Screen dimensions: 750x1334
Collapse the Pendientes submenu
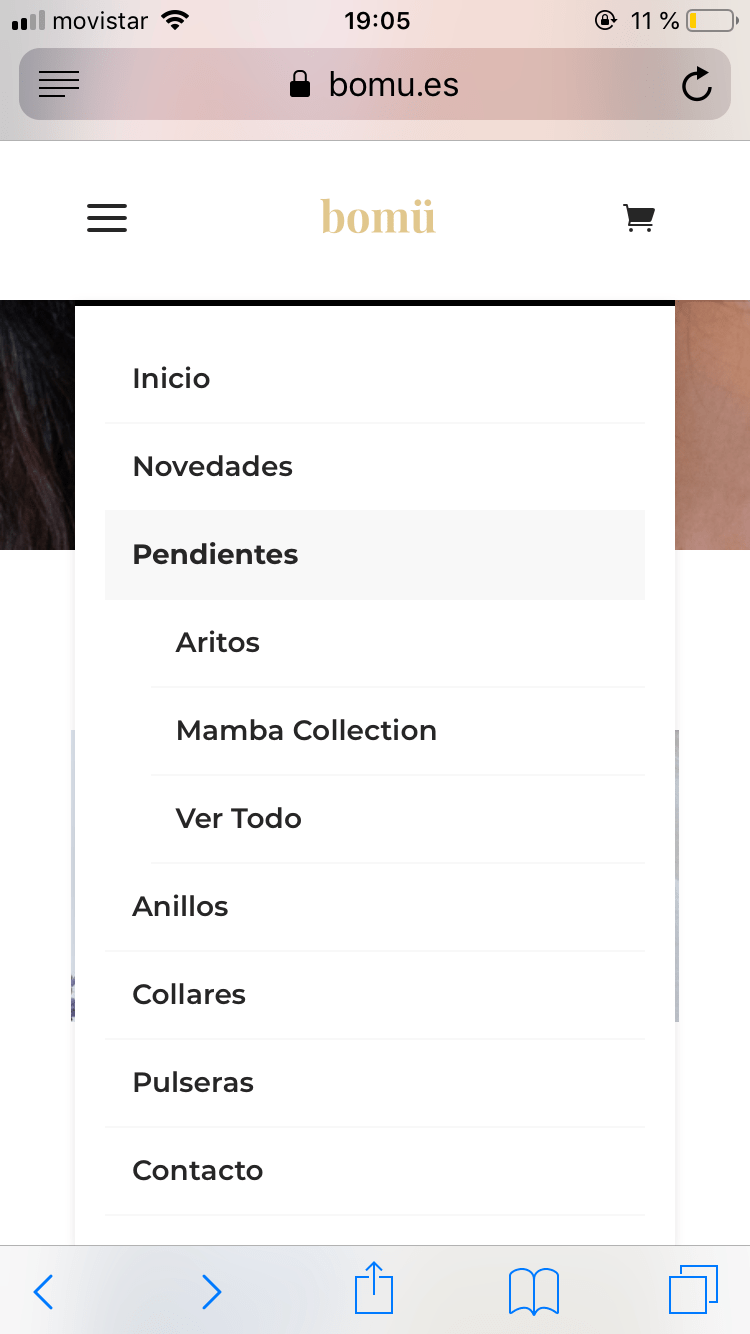(x=375, y=555)
